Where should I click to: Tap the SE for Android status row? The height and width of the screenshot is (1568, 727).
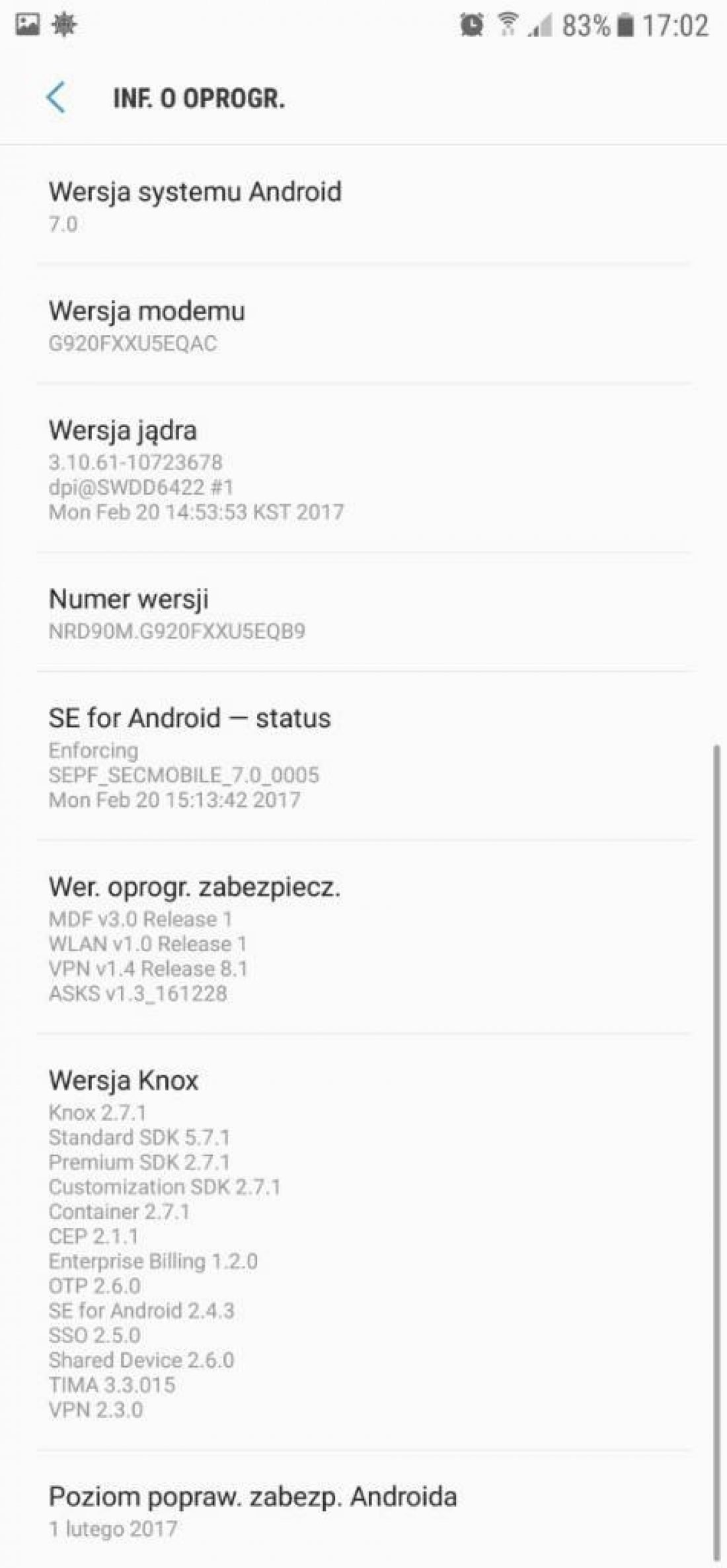(363, 756)
